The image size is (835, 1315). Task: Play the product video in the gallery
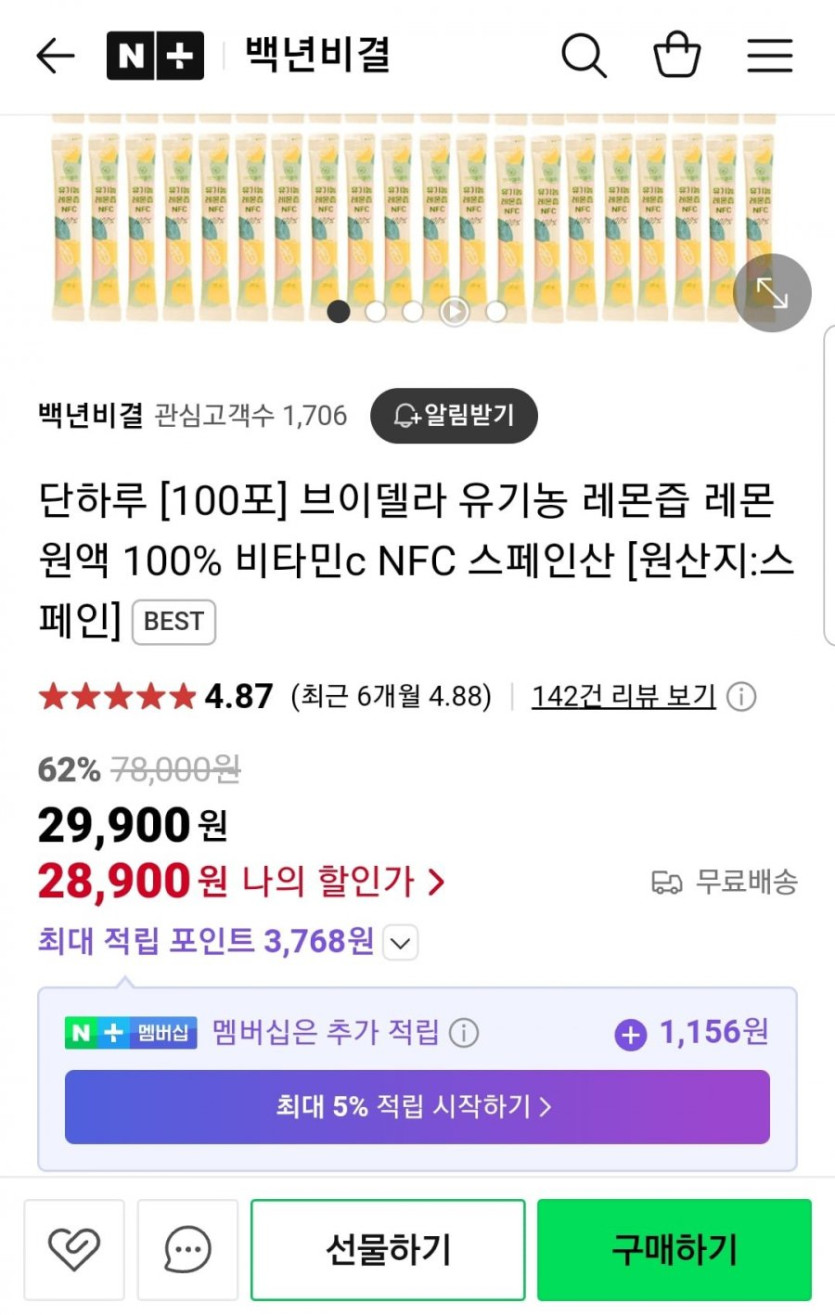click(454, 311)
